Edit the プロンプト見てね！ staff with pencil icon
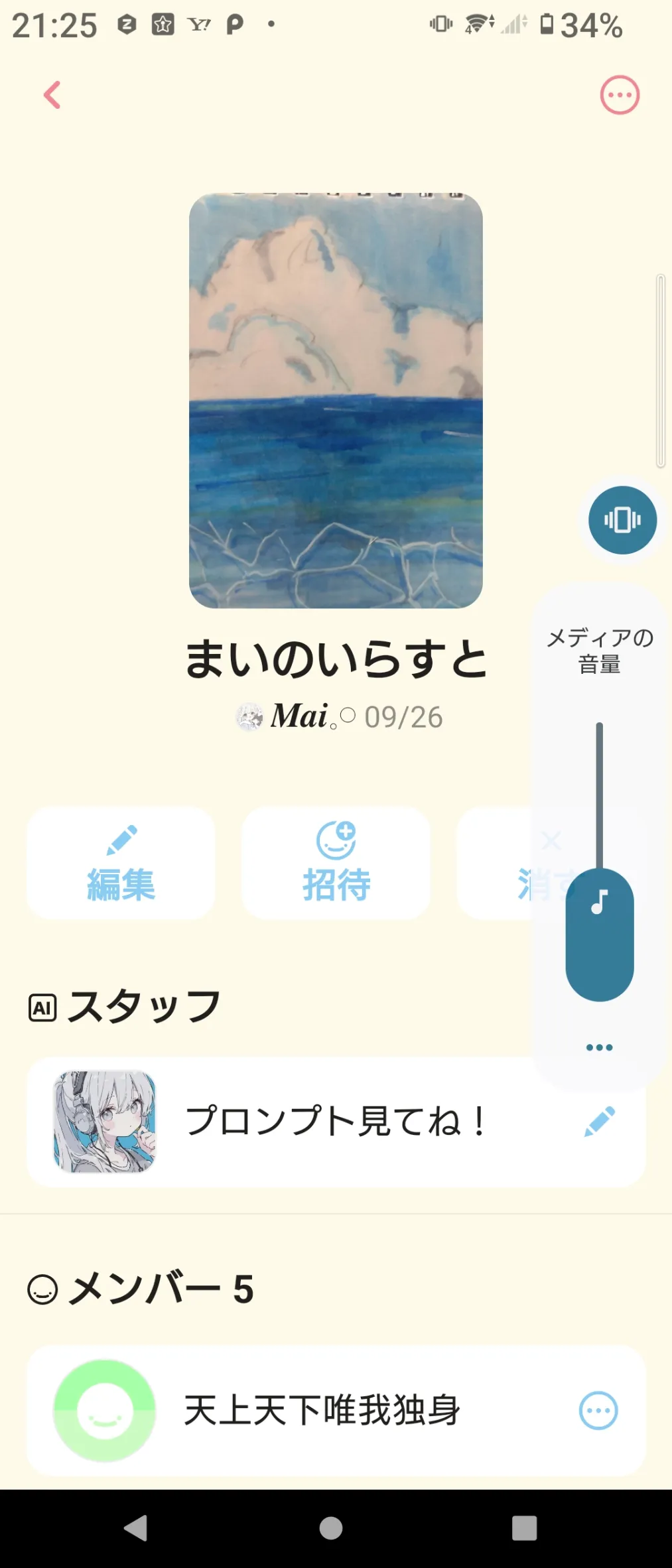The image size is (672, 1568). tap(600, 1122)
